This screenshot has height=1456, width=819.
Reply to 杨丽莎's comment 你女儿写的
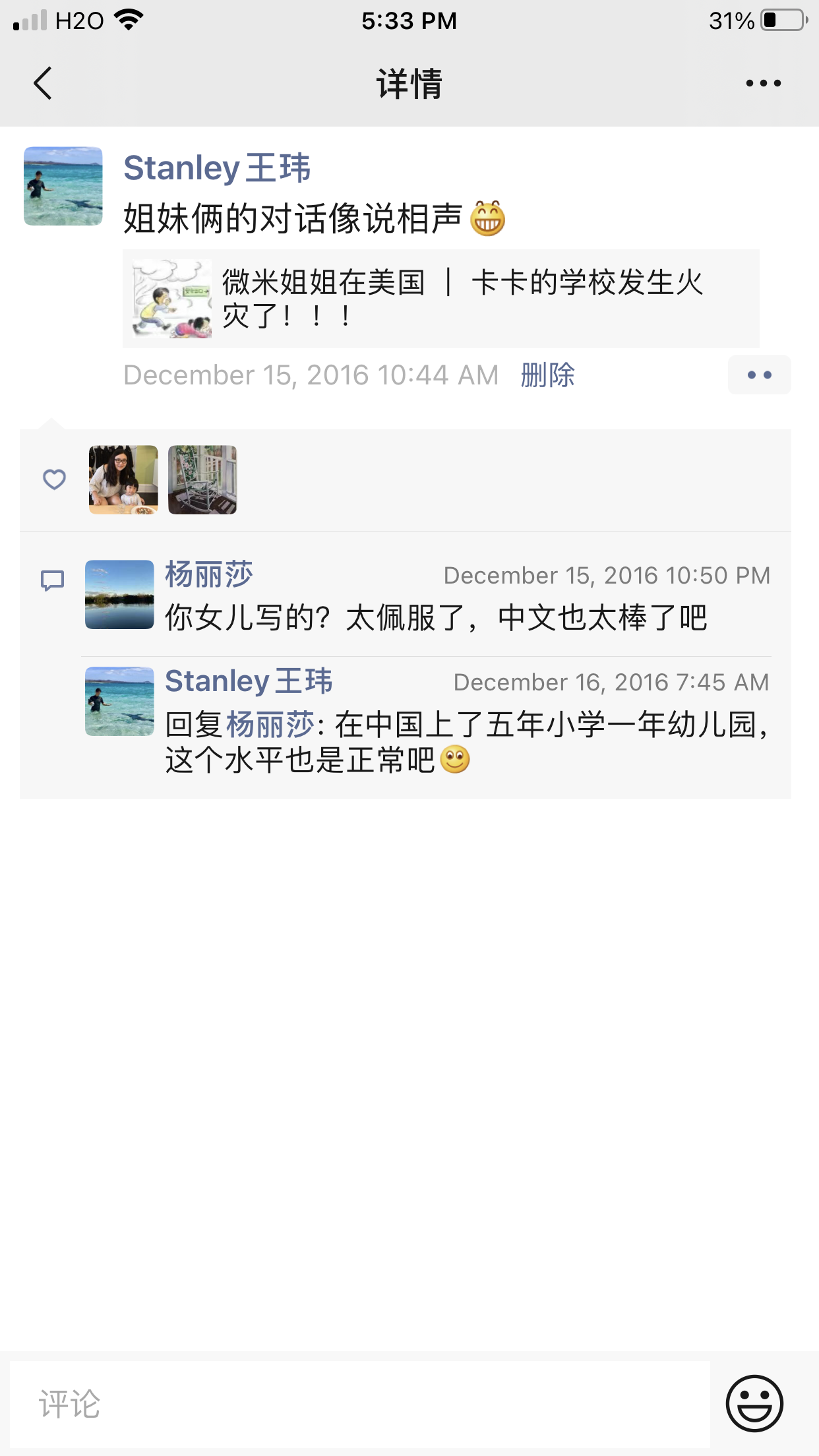point(435,618)
